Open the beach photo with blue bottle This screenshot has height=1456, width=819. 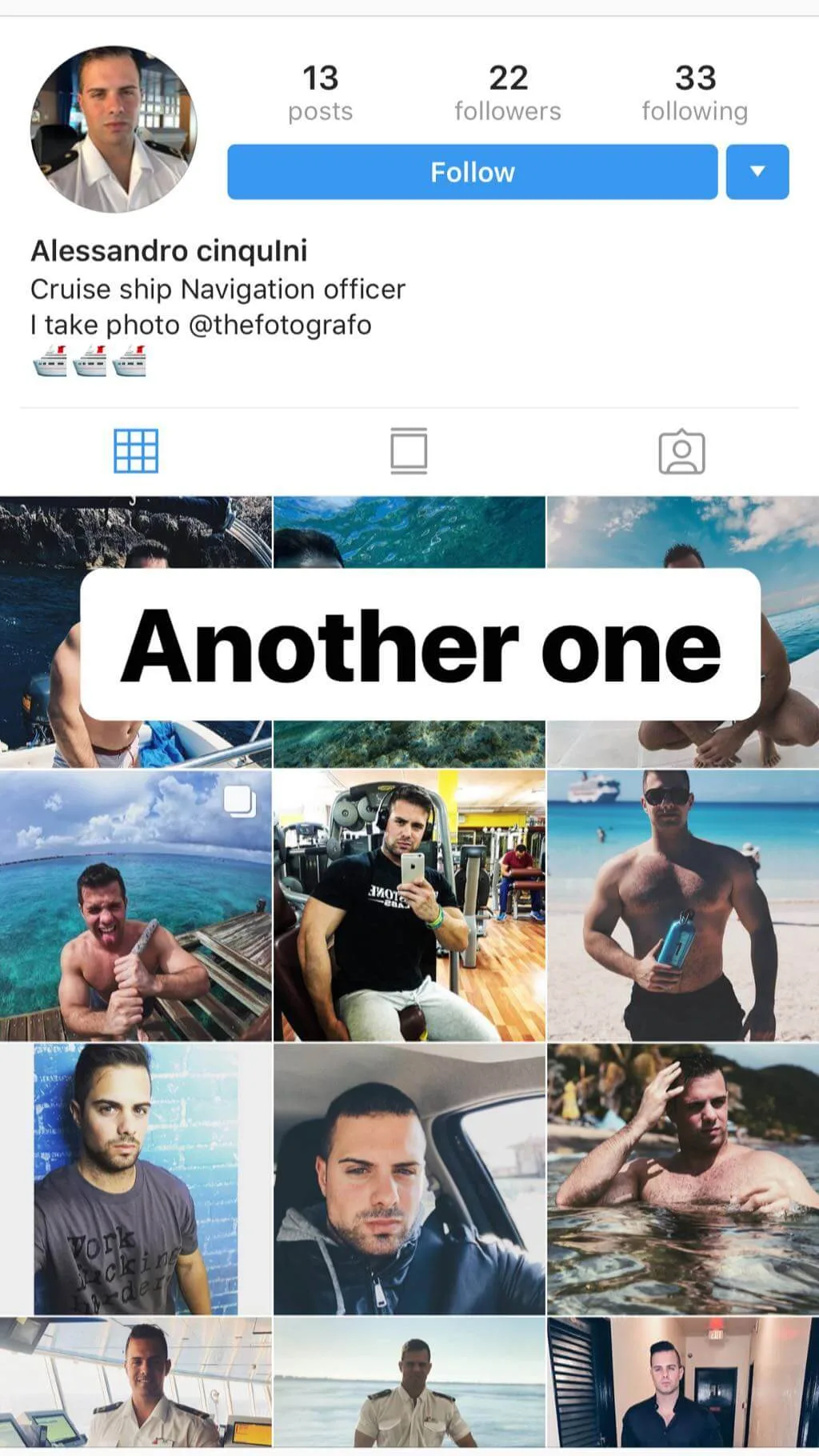pyautogui.click(x=683, y=906)
